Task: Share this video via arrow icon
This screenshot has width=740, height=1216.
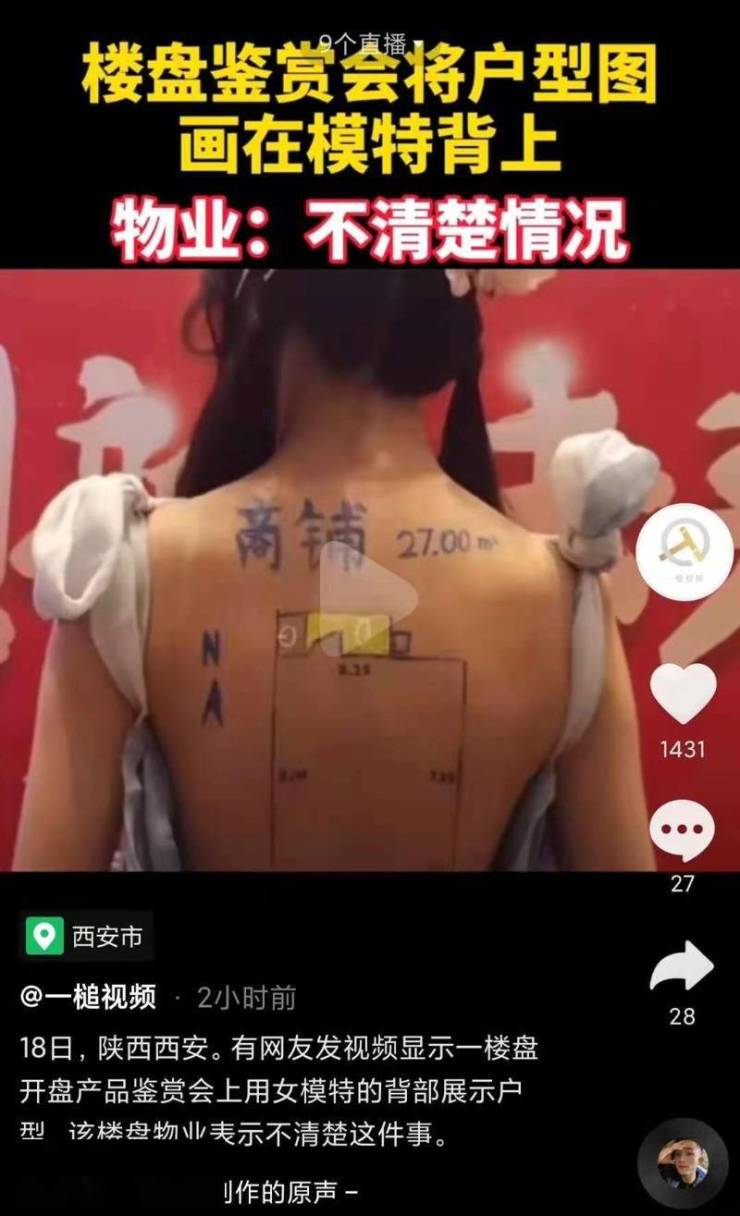Action: [681, 967]
